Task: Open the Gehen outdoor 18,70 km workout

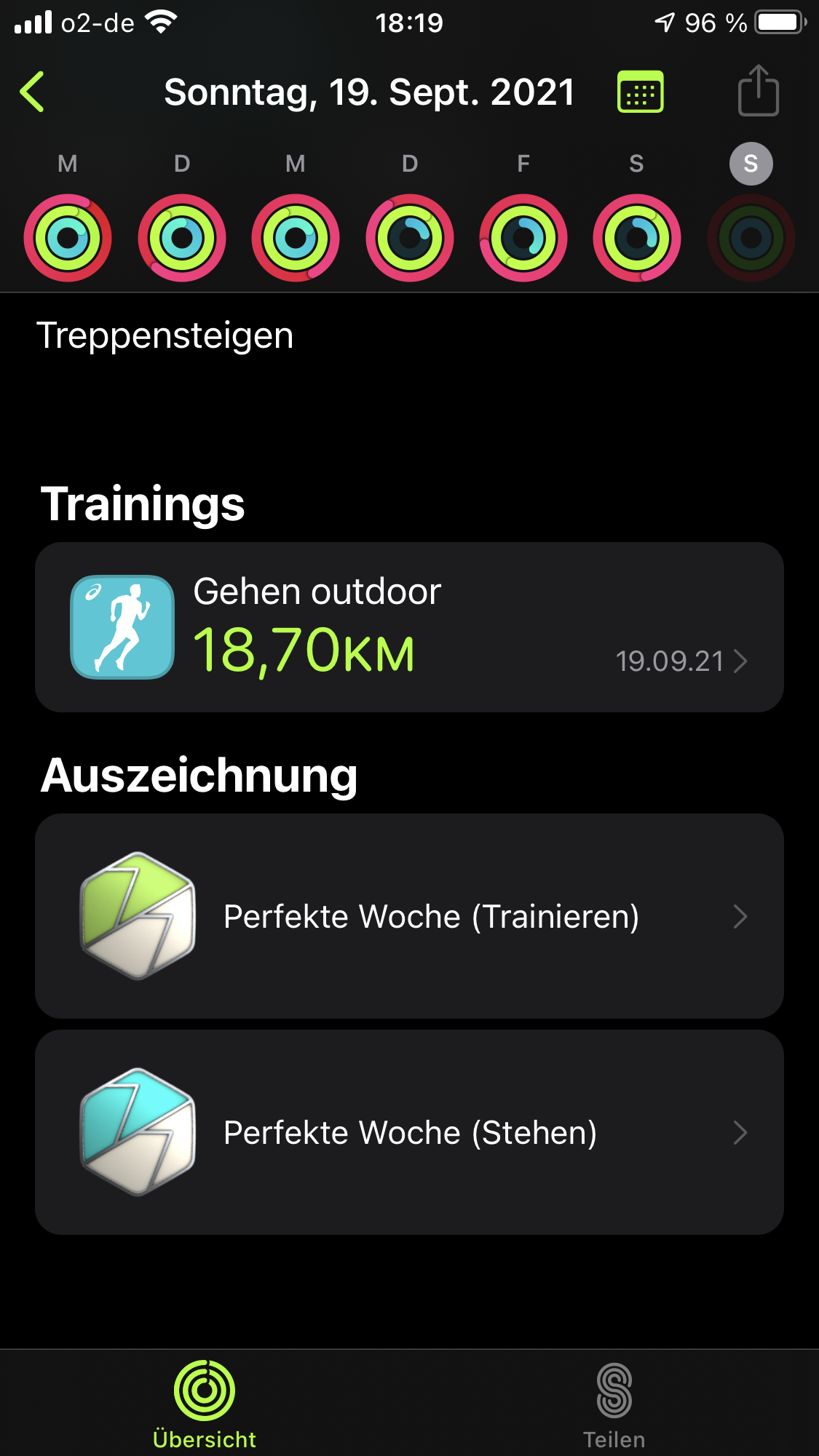Action: (409, 627)
